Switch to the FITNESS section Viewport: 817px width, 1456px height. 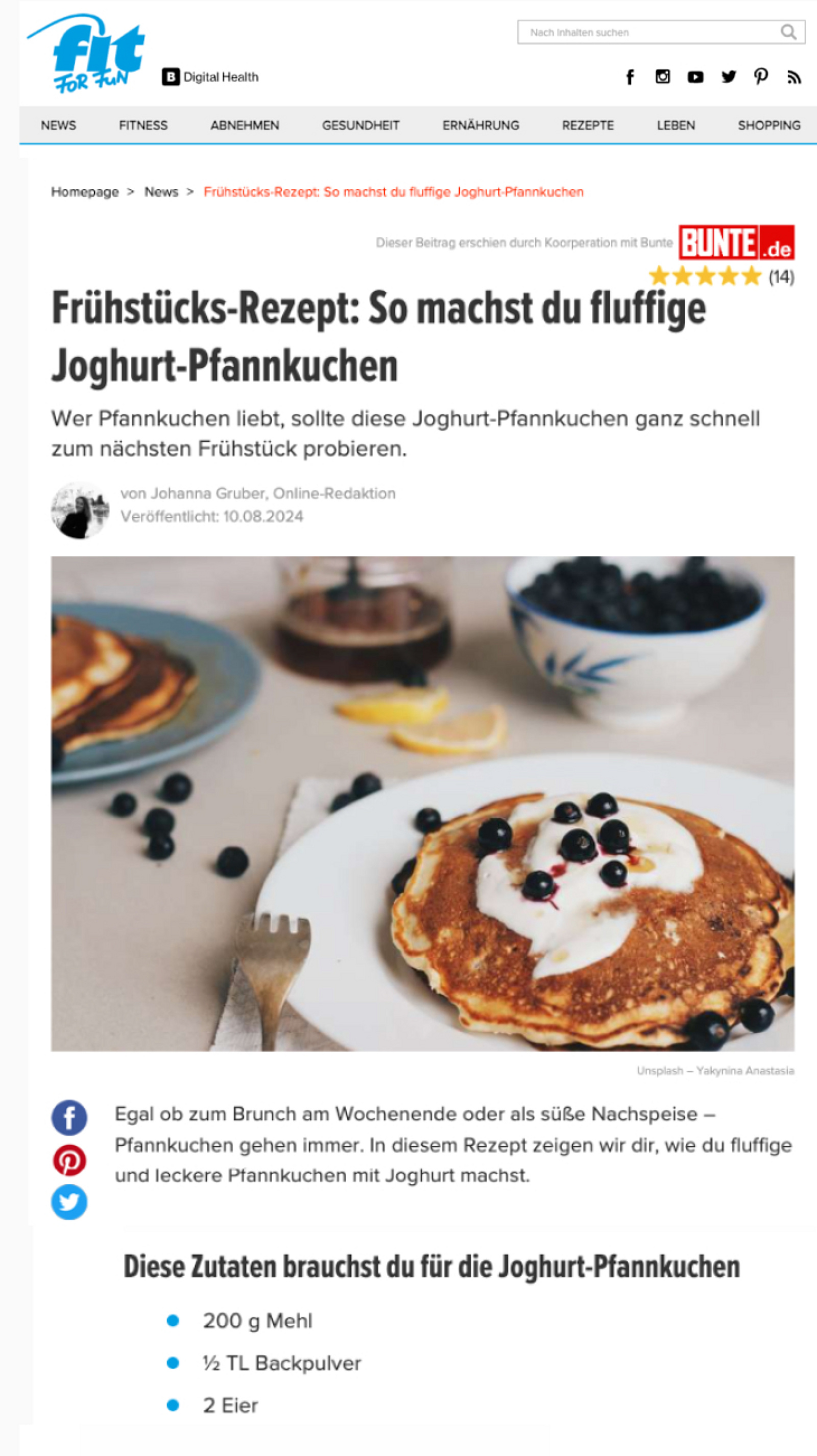[143, 126]
